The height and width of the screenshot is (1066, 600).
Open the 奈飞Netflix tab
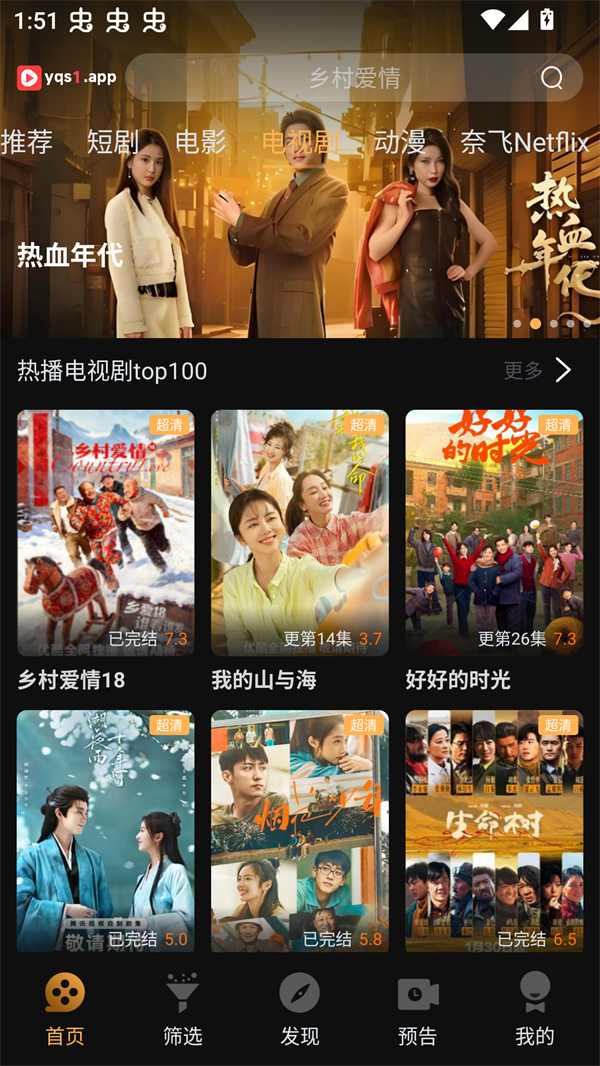(524, 142)
